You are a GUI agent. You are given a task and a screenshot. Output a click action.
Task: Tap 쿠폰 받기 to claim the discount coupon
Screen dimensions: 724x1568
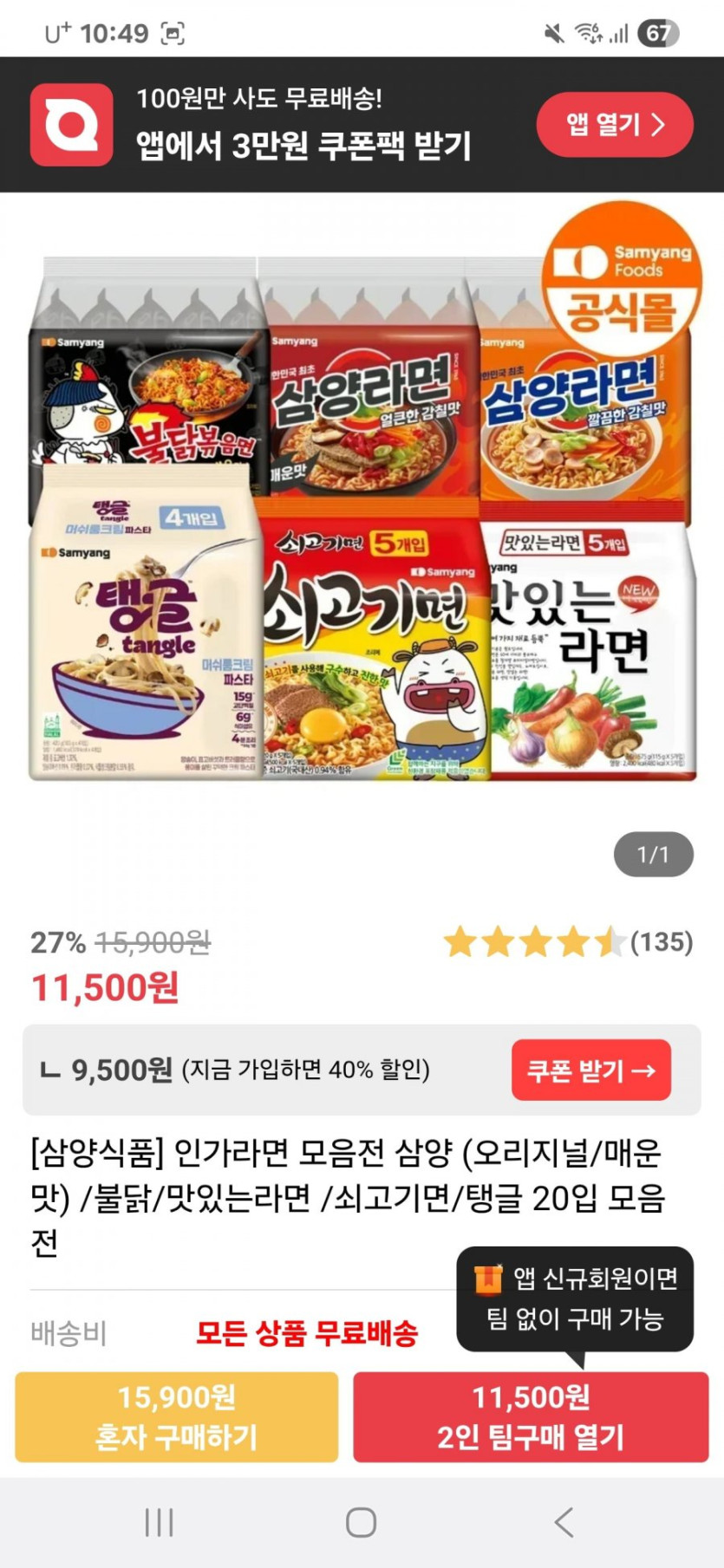click(590, 1070)
